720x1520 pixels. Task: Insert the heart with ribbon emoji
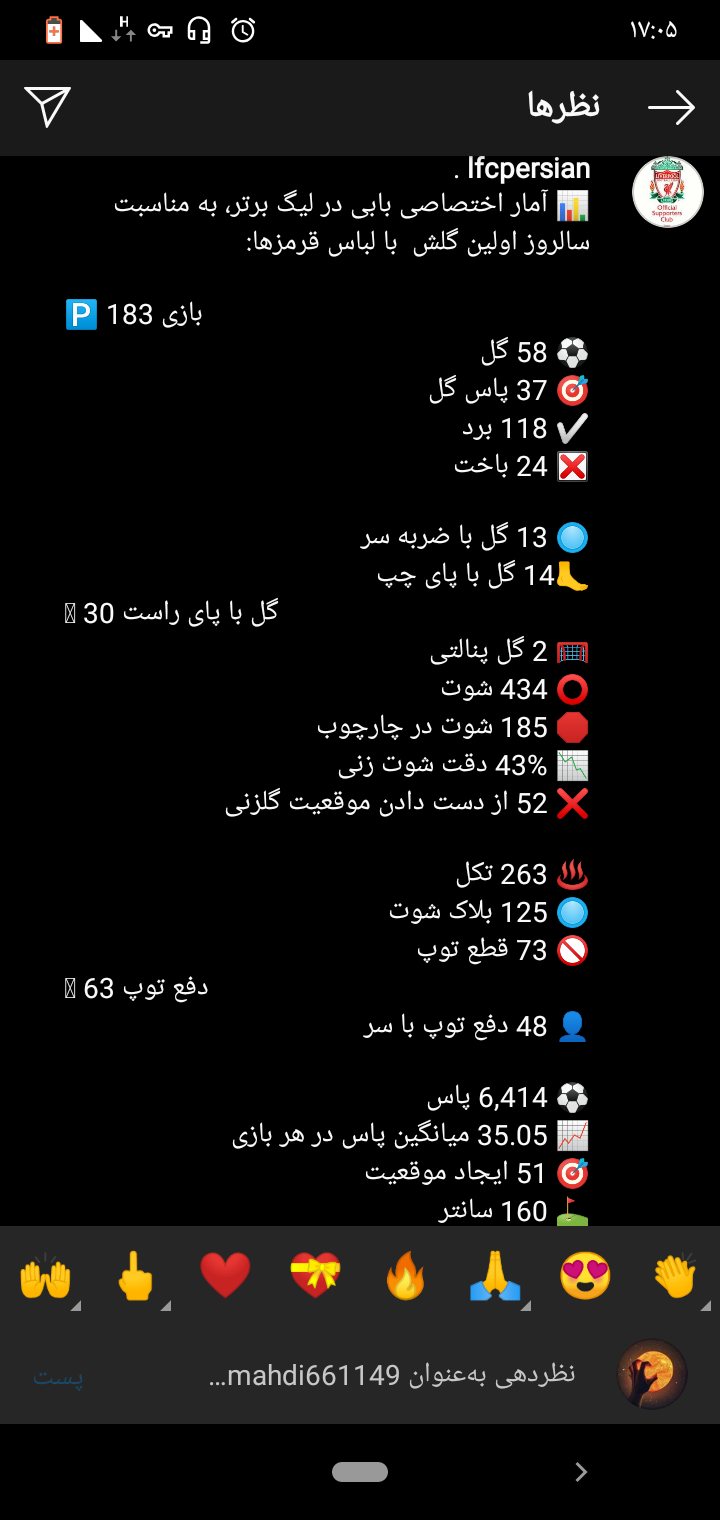pos(315,1277)
